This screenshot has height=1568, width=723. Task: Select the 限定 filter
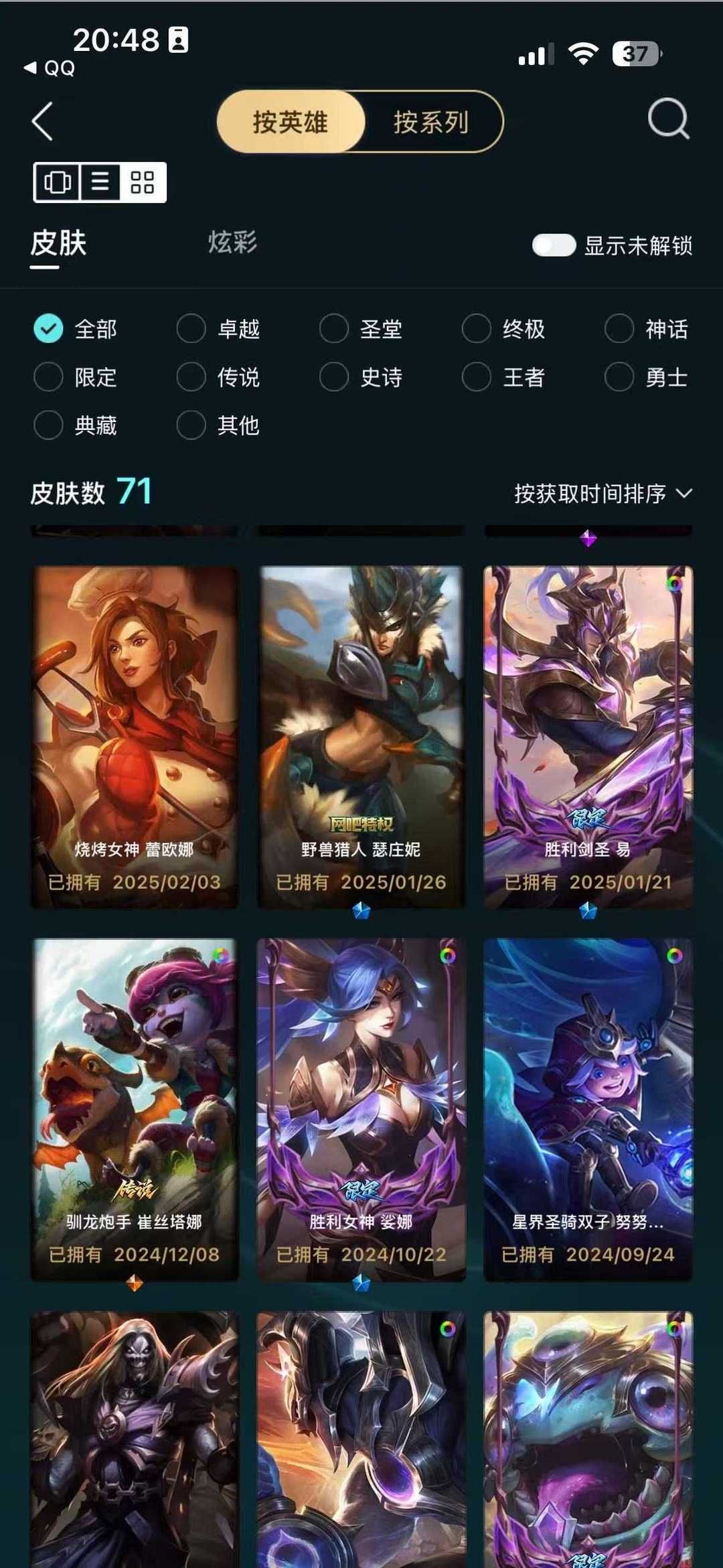(75, 377)
